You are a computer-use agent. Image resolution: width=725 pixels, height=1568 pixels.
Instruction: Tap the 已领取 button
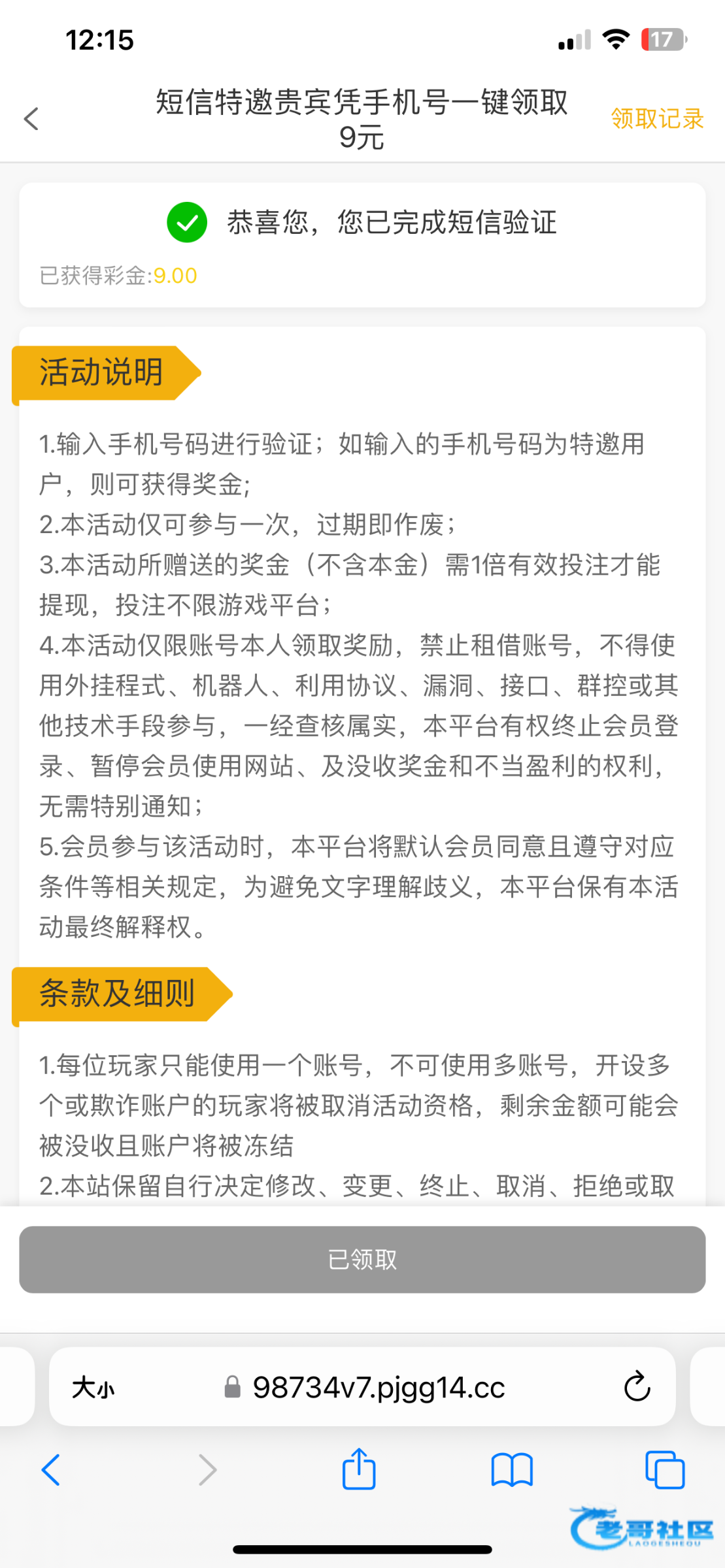[362, 1259]
